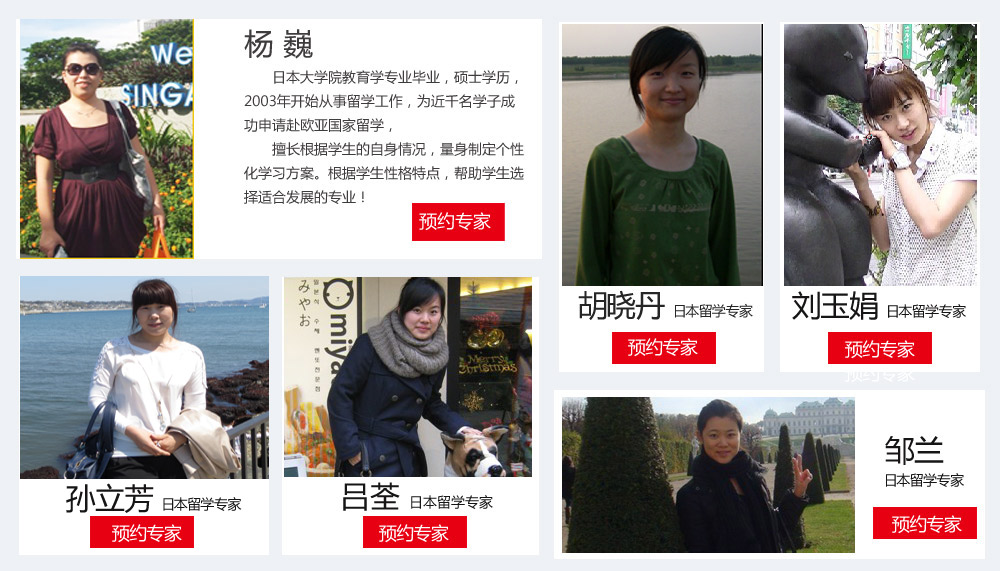Tap 预约专家 button under 杨巍's profile
The width and height of the screenshot is (1000, 571).
tap(458, 222)
